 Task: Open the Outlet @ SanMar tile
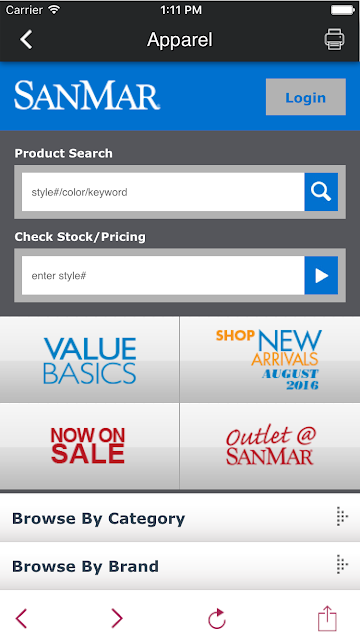pyautogui.click(x=270, y=446)
